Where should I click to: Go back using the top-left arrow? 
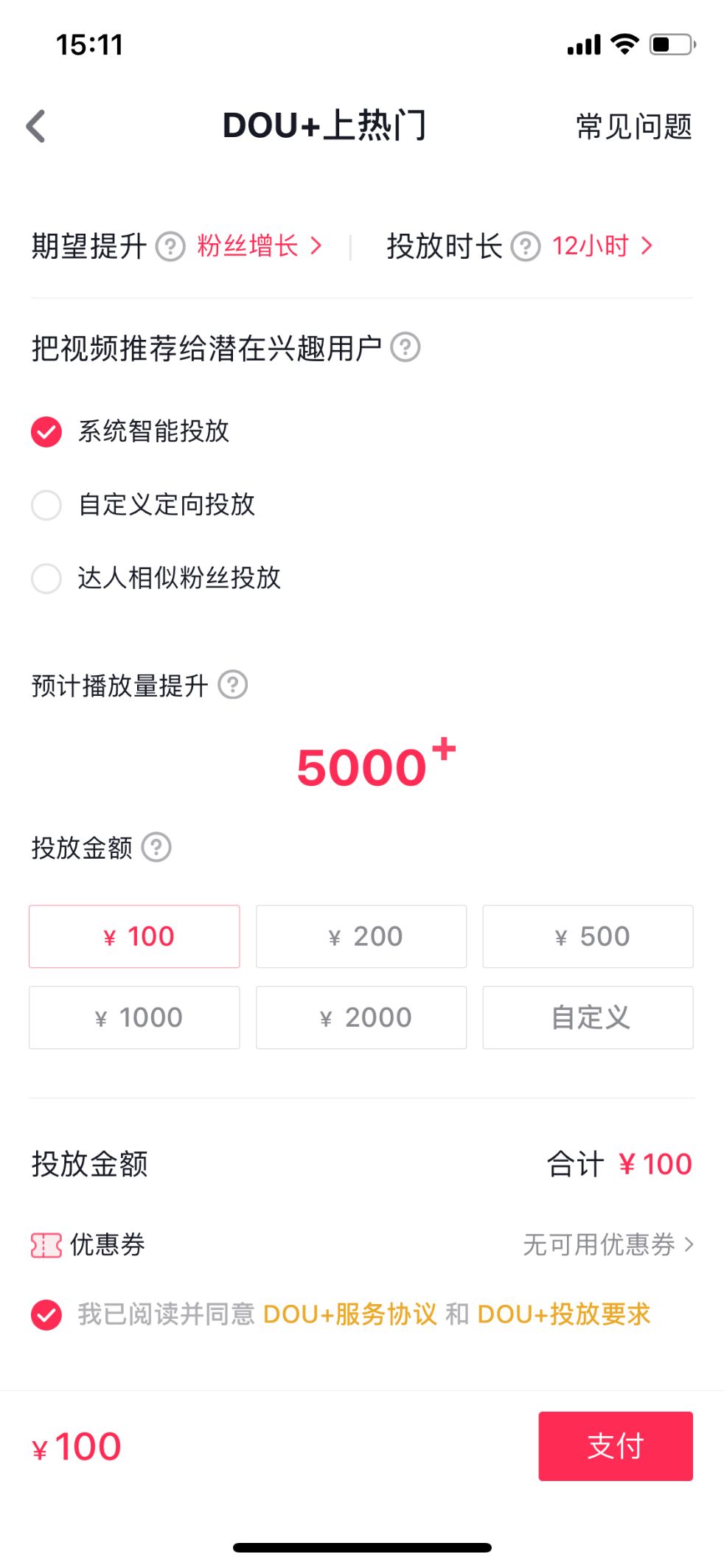coord(35,126)
